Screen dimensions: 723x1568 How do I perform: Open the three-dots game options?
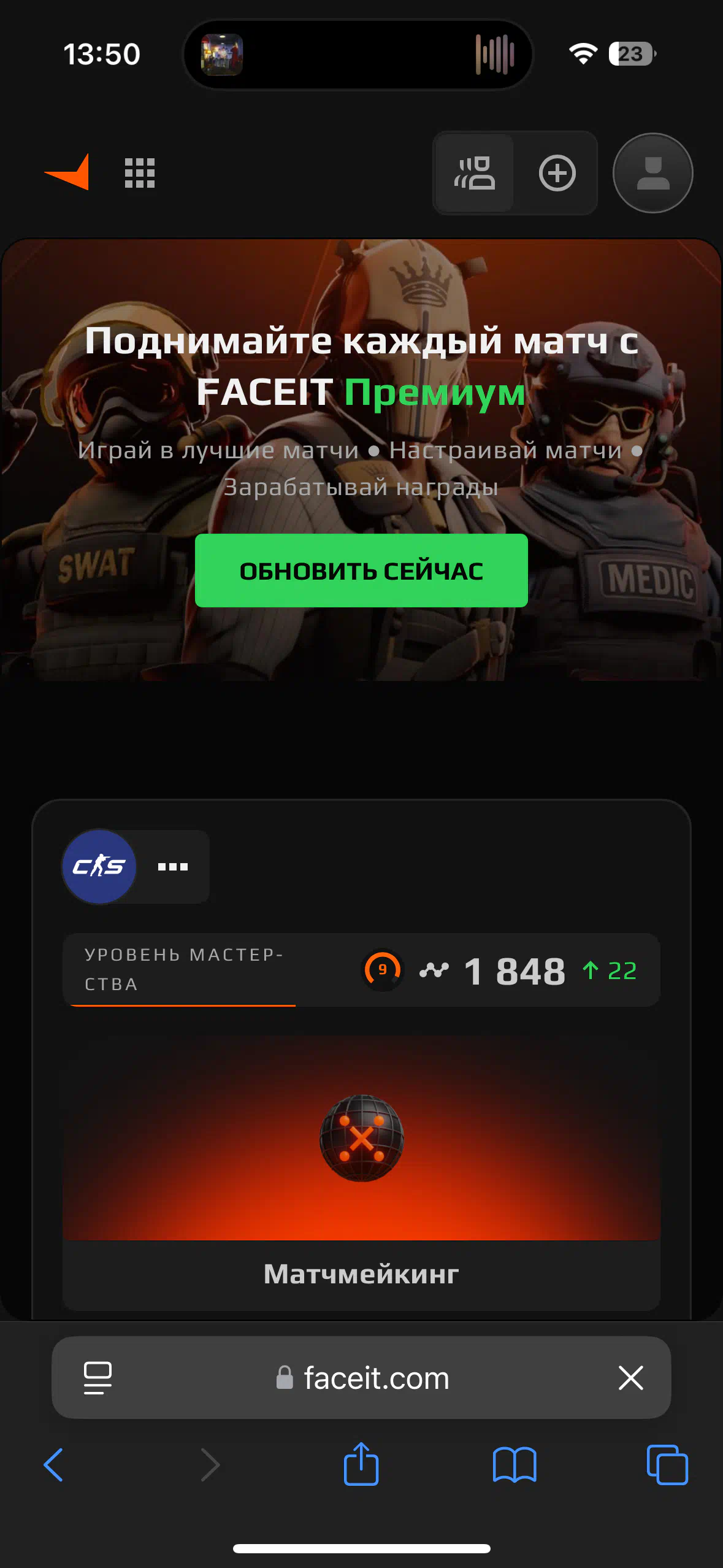point(173,867)
